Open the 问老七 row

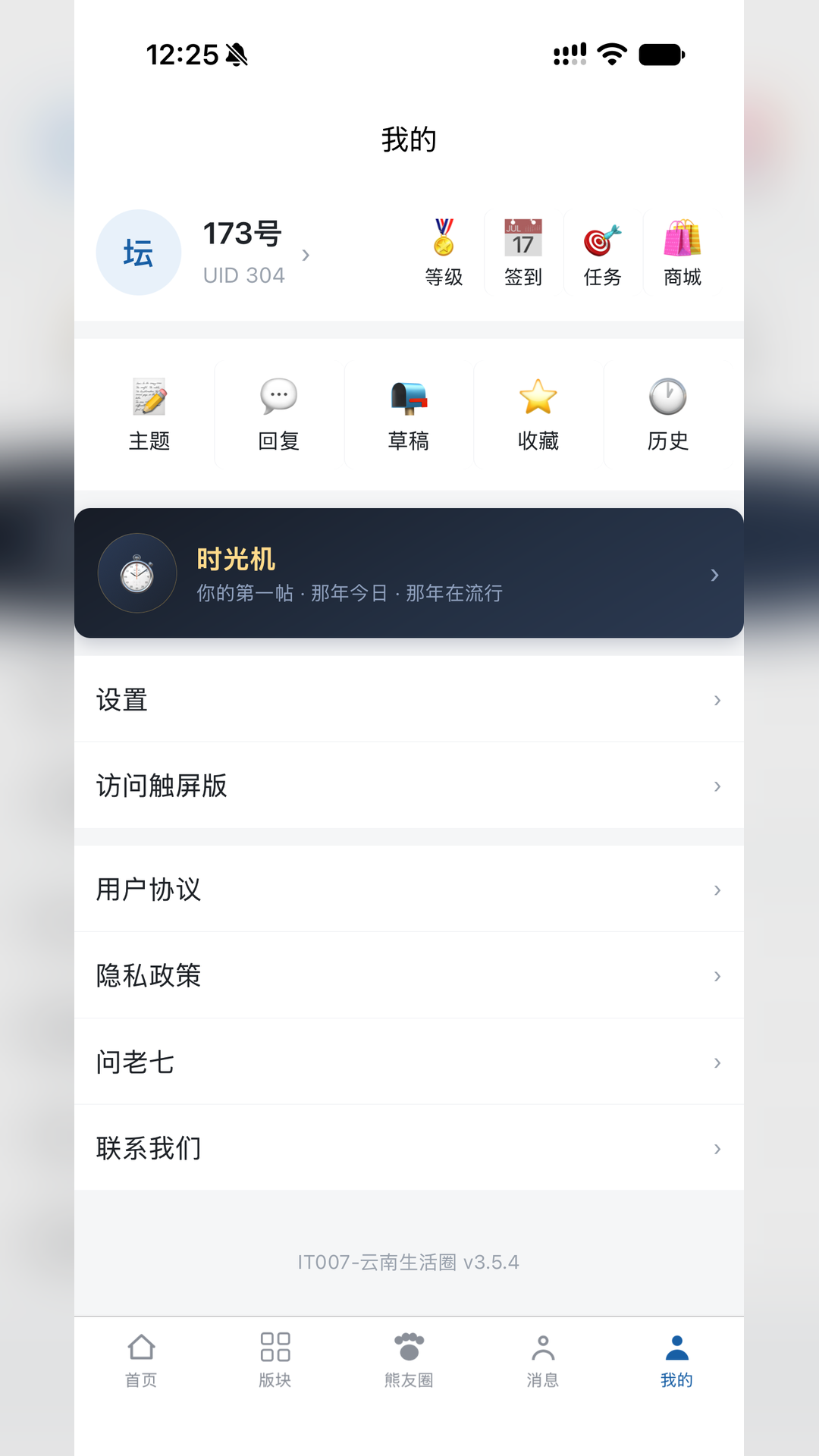[x=409, y=1062]
